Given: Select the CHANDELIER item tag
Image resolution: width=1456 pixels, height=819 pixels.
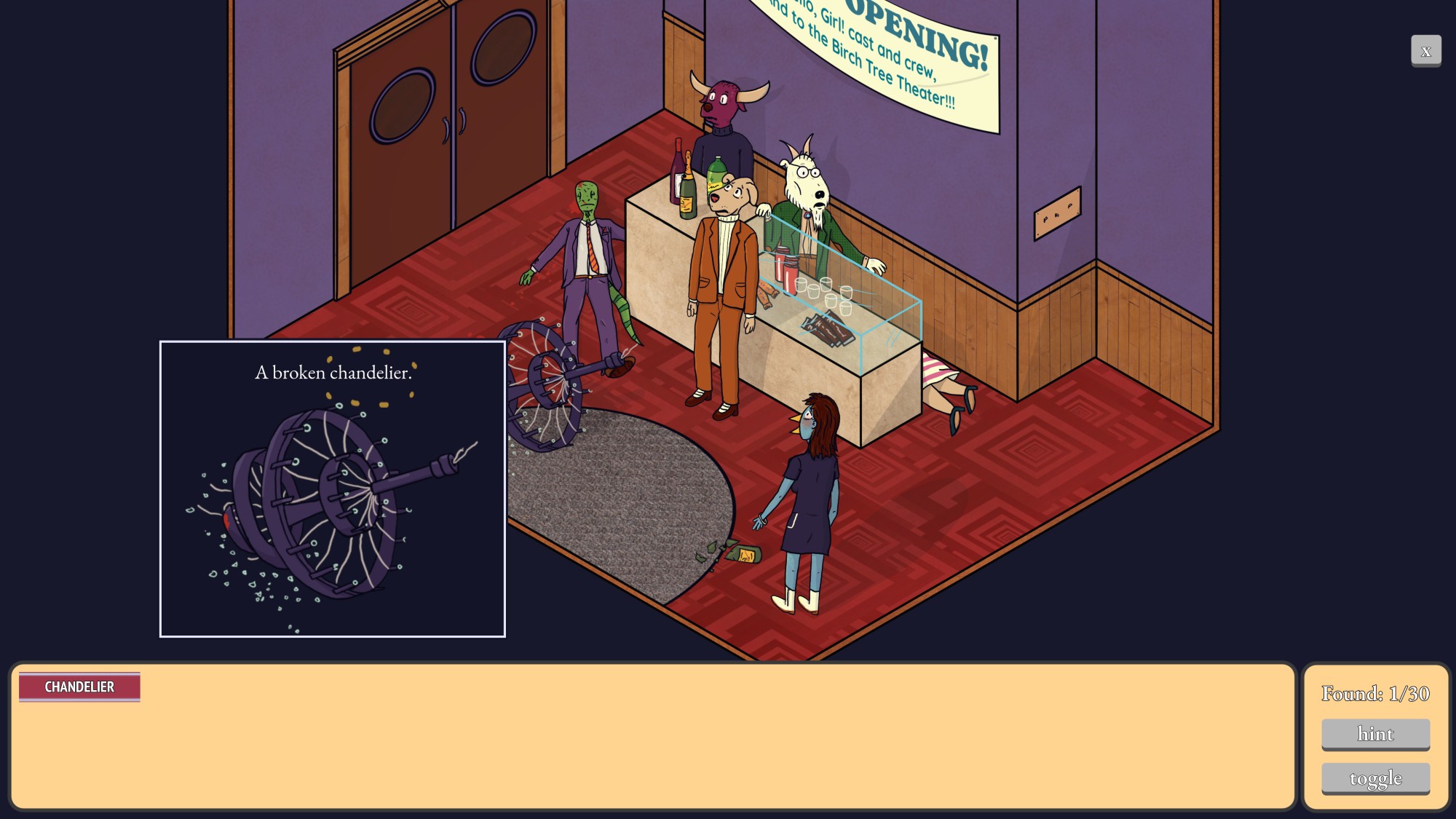Looking at the screenshot, I should (79, 687).
